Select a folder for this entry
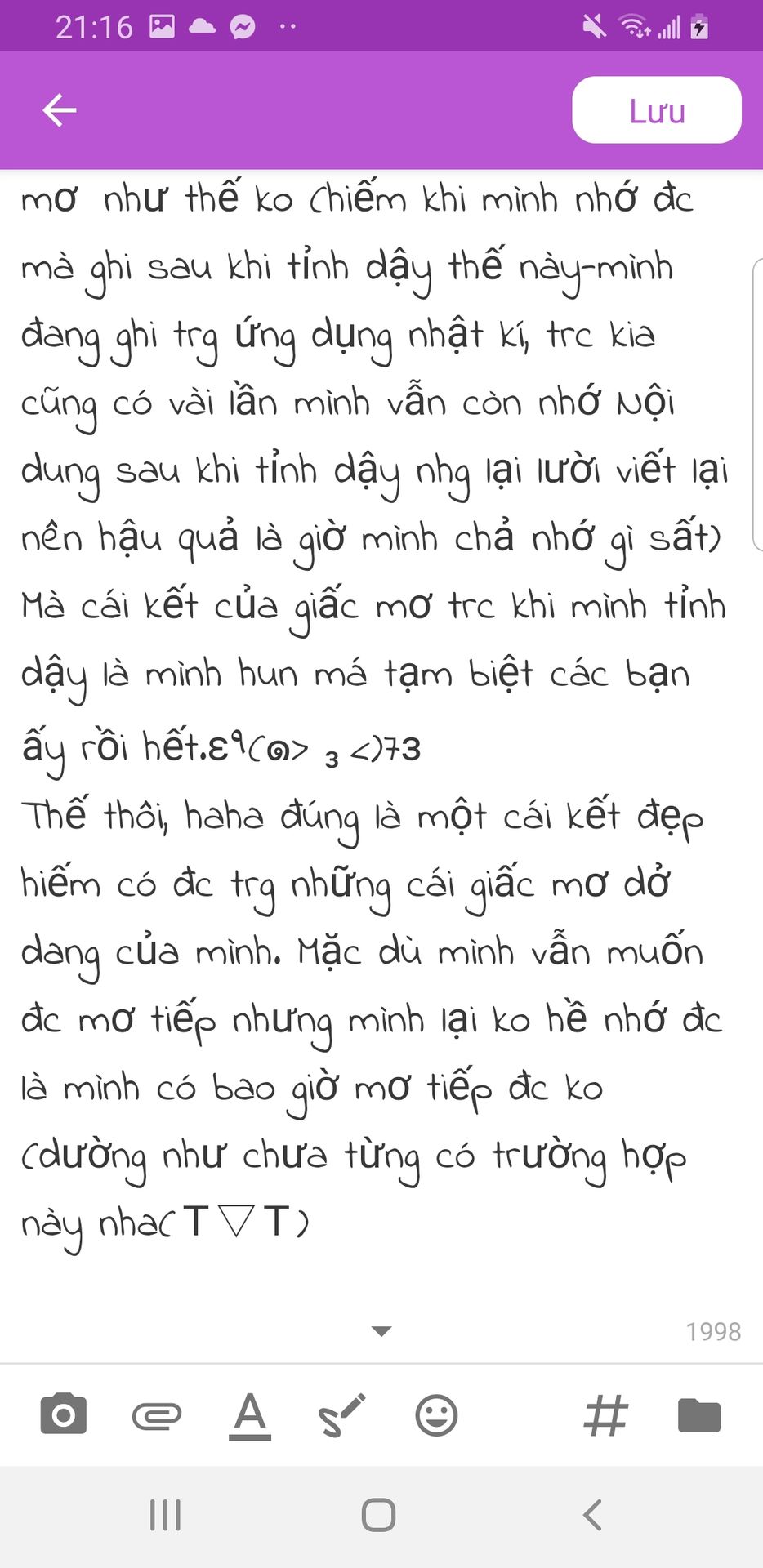Viewport: 763px width, 1568px height. point(699,1415)
